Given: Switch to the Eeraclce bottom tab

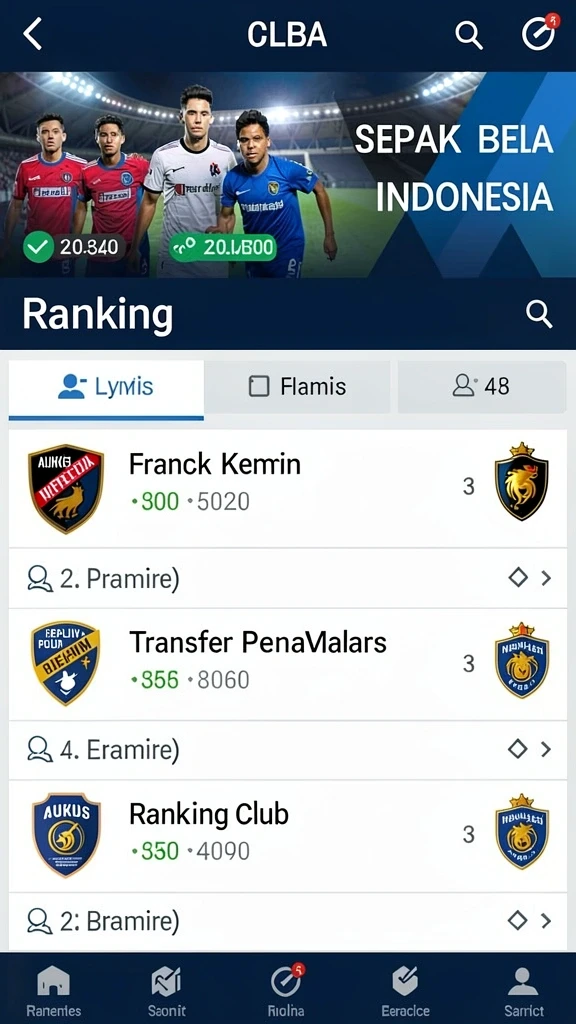Looking at the screenshot, I should pyautogui.click(x=405, y=989).
